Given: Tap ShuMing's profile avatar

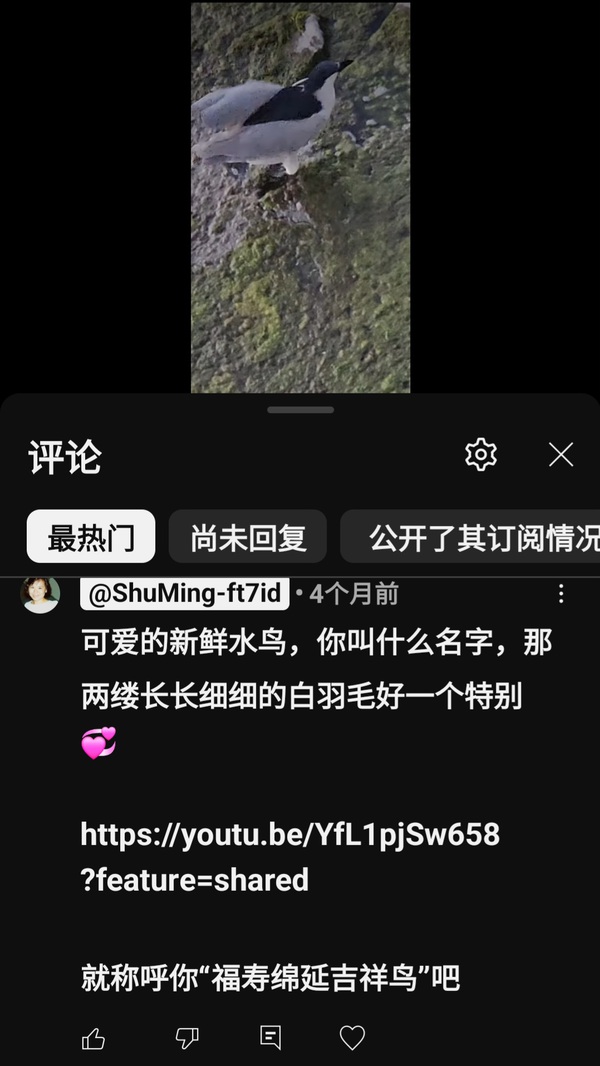Looking at the screenshot, I should click(x=41, y=594).
